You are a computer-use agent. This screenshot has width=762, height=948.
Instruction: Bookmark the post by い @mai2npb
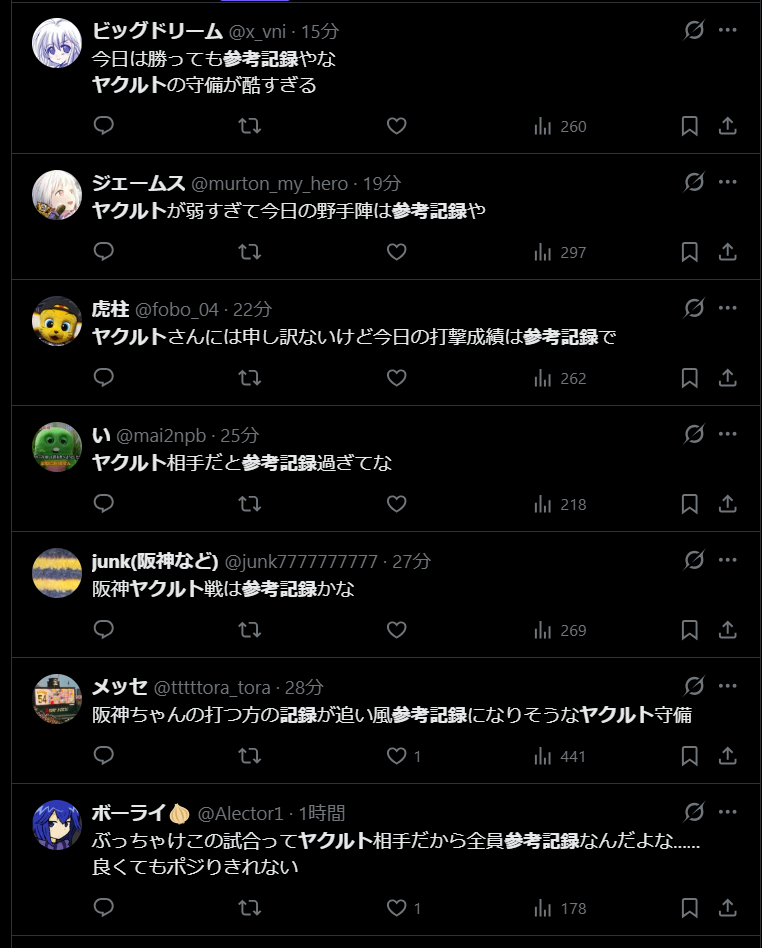tap(689, 504)
